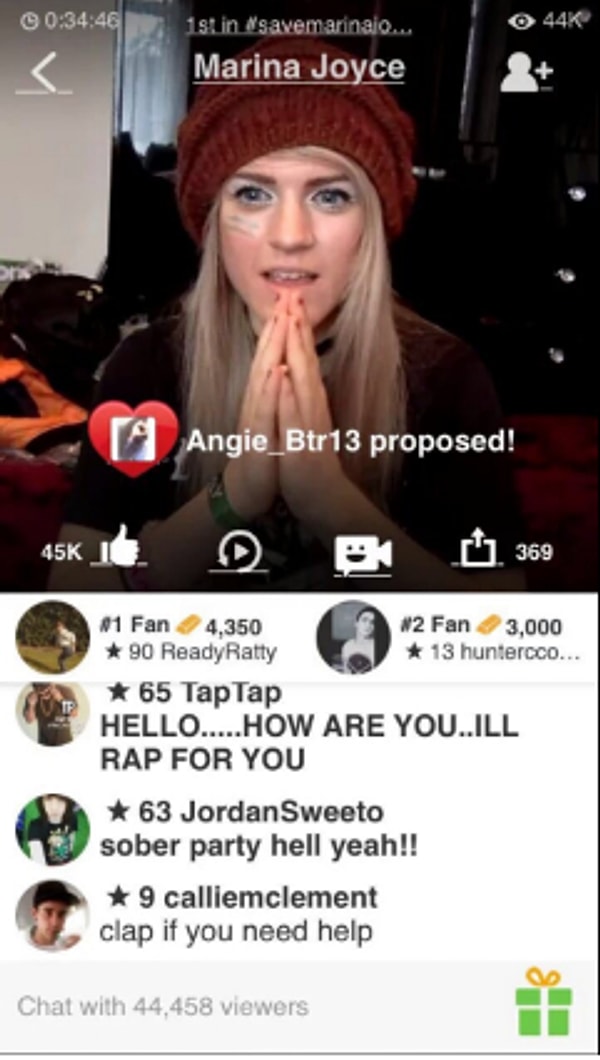Tap the replay circle icon
The width and height of the screenshot is (600, 1060).
[238, 551]
